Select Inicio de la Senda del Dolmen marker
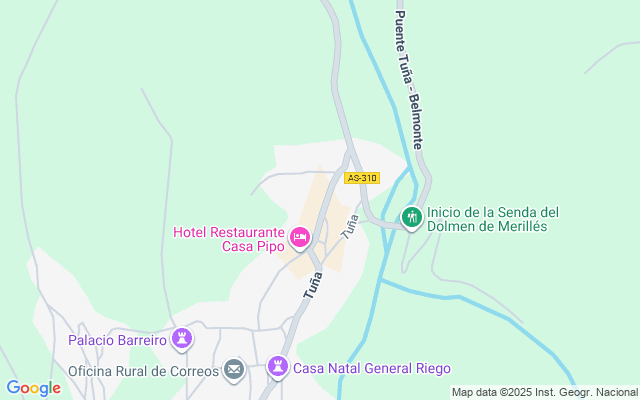 (412, 218)
